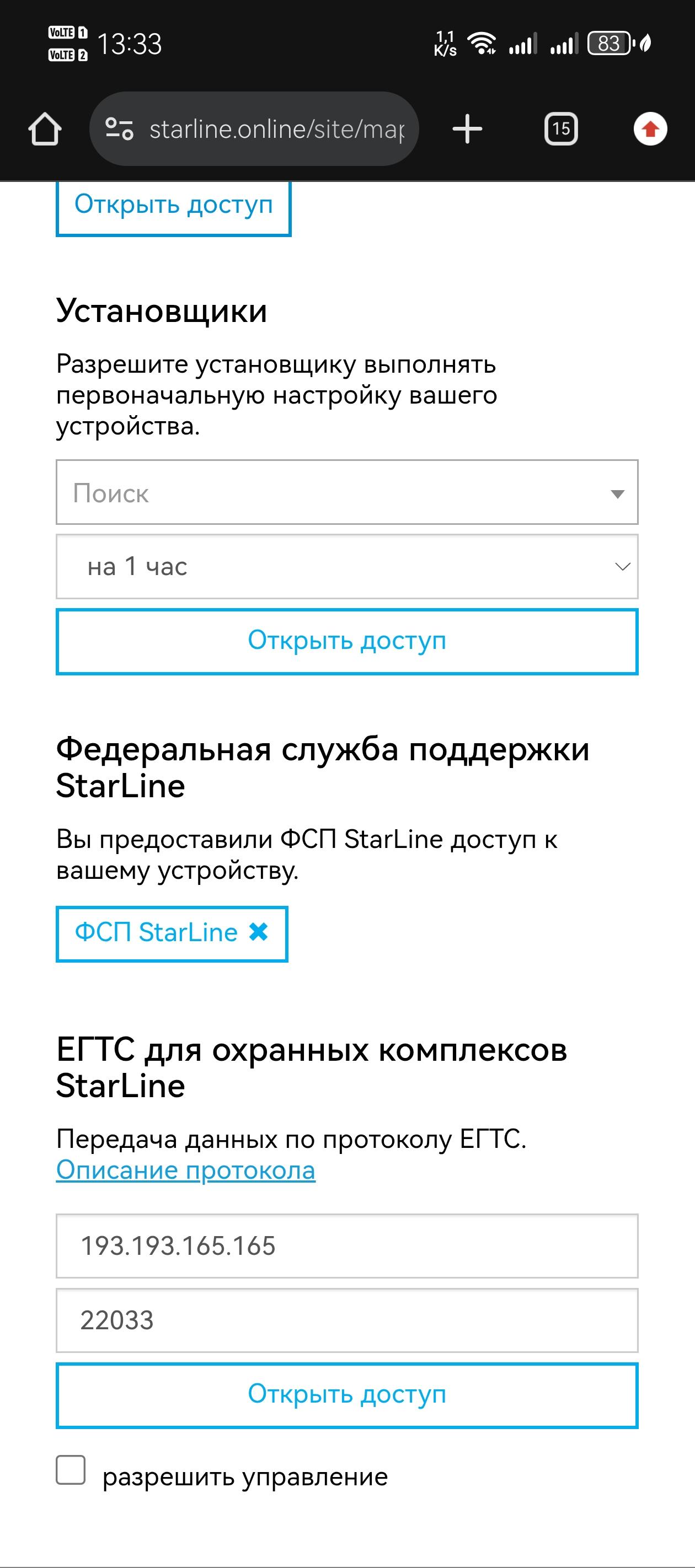Open a new browser tab
695x1568 pixels.
point(467,129)
